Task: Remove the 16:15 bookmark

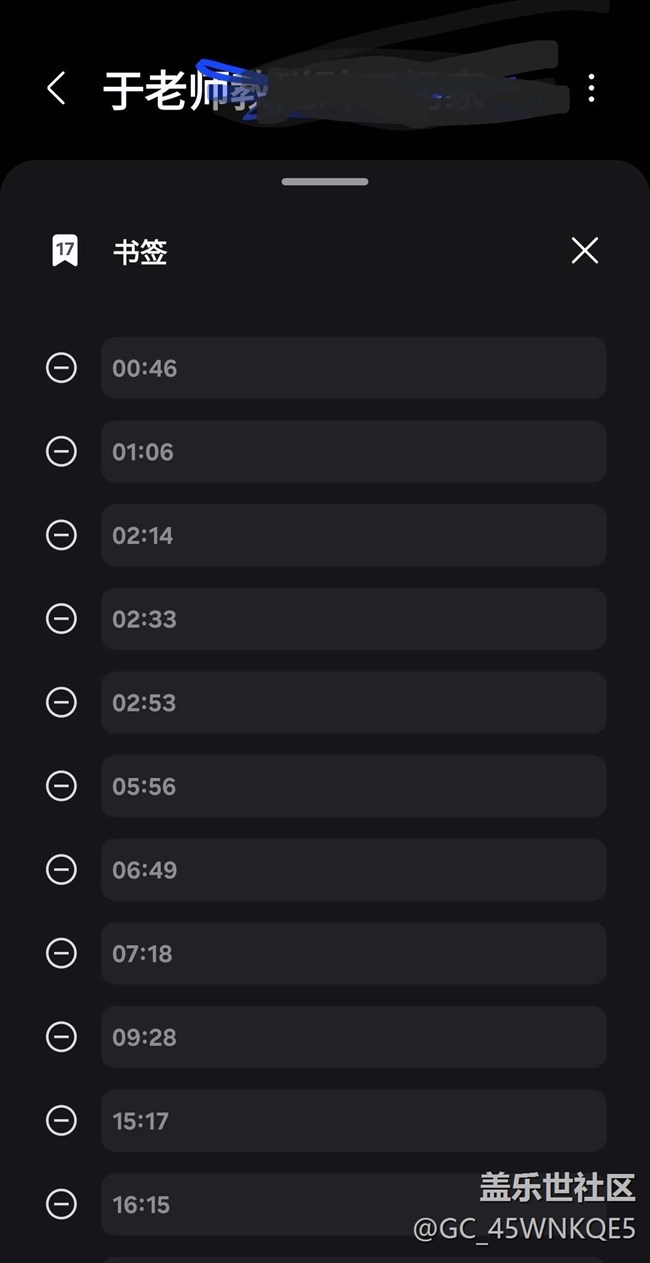Action: tap(61, 1204)
